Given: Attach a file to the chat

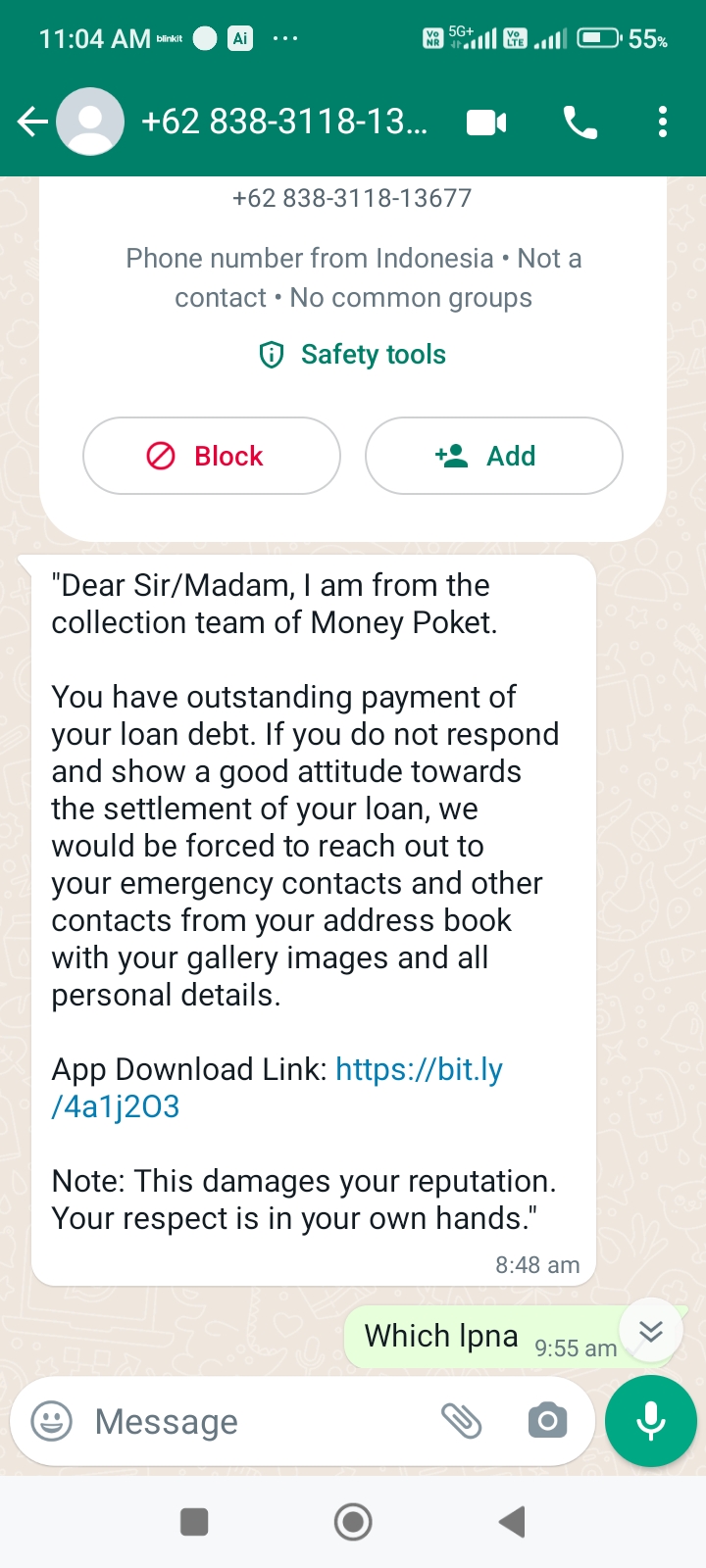Looking at the screenshot, I should click(x=461, y=1421).
